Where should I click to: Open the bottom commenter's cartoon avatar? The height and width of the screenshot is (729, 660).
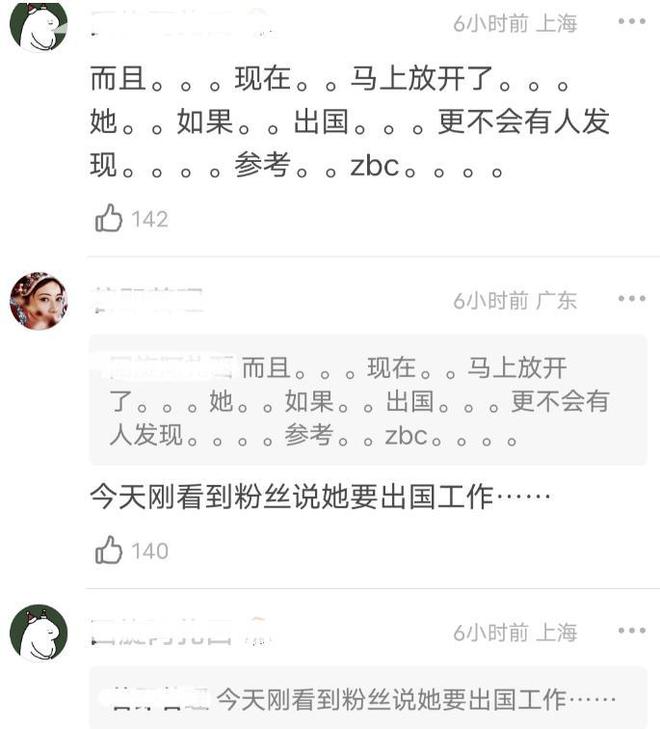point(38,633)
